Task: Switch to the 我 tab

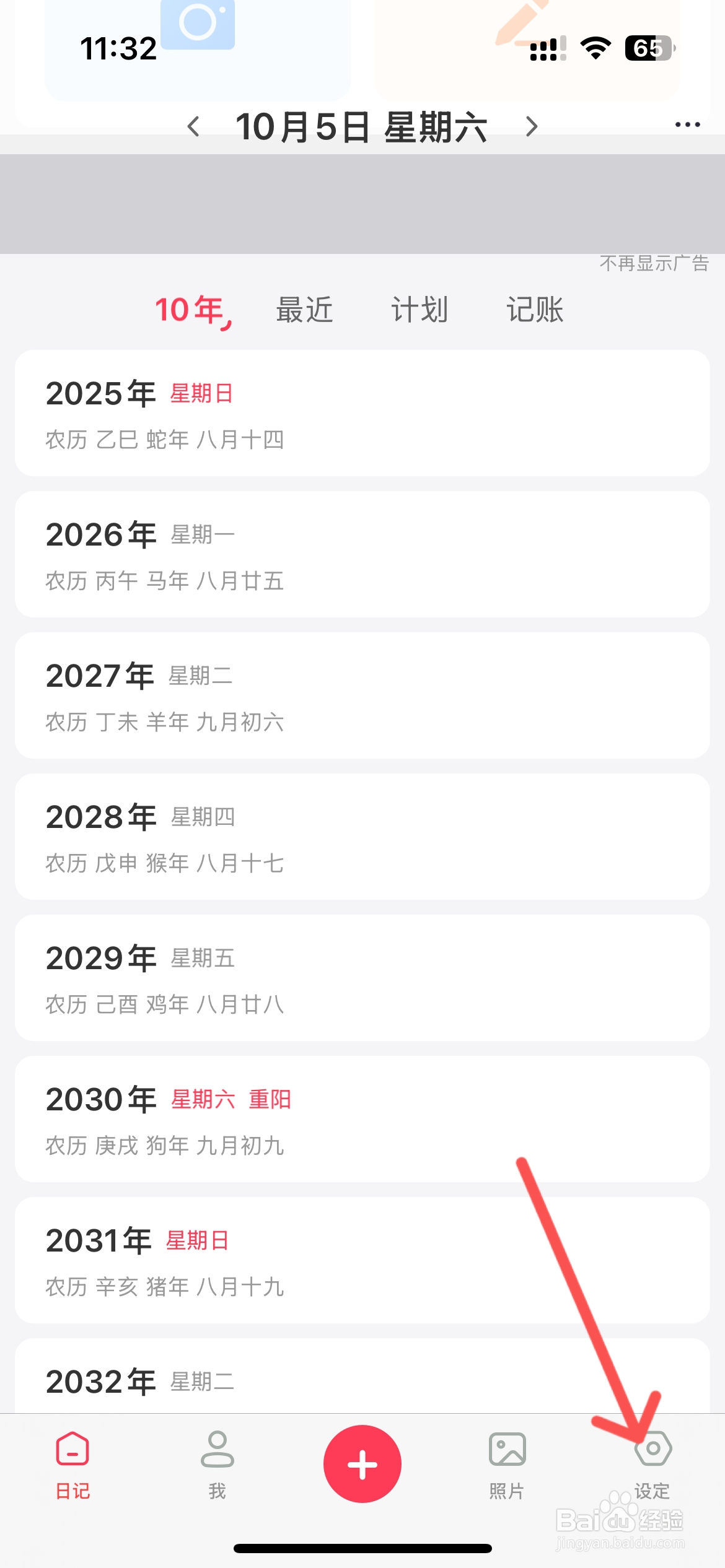Action: click(x=217, y=1465)
